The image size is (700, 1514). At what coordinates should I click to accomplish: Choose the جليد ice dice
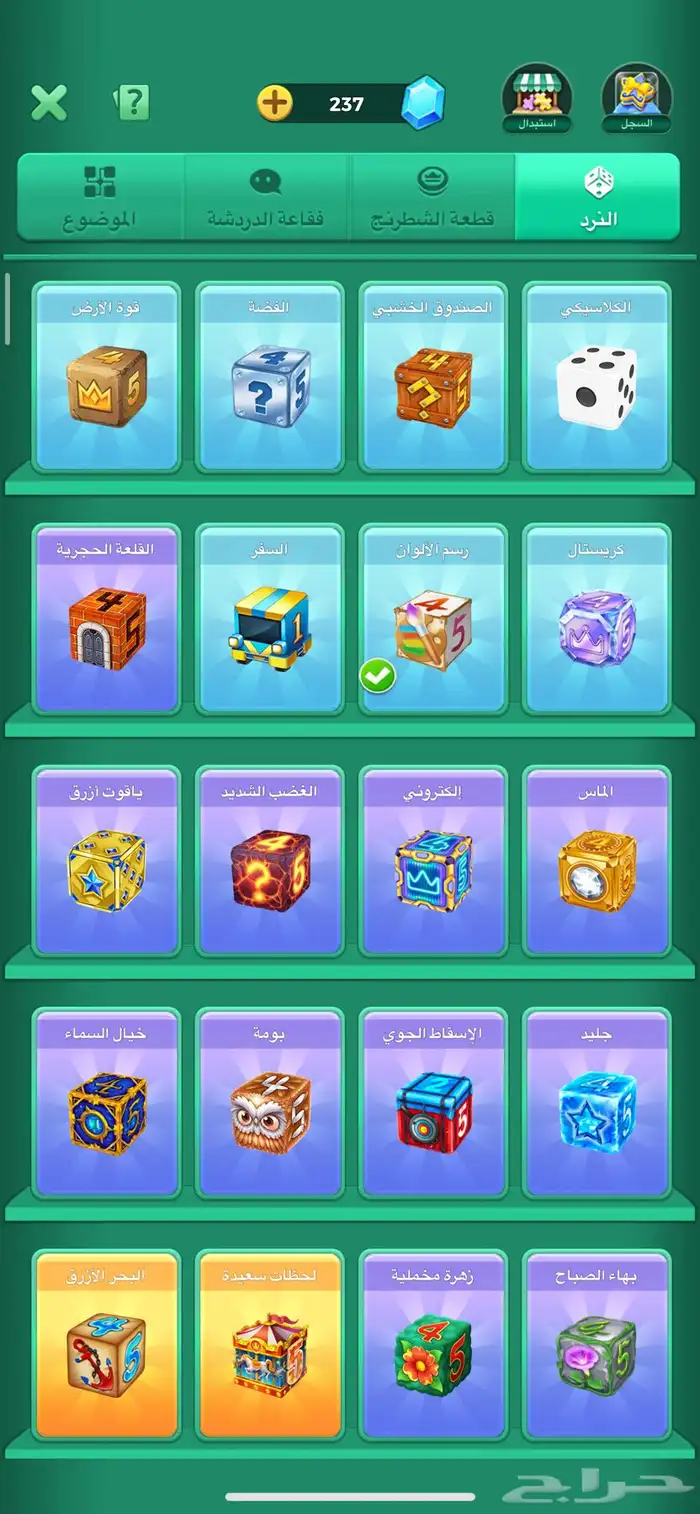(597, 1103)
